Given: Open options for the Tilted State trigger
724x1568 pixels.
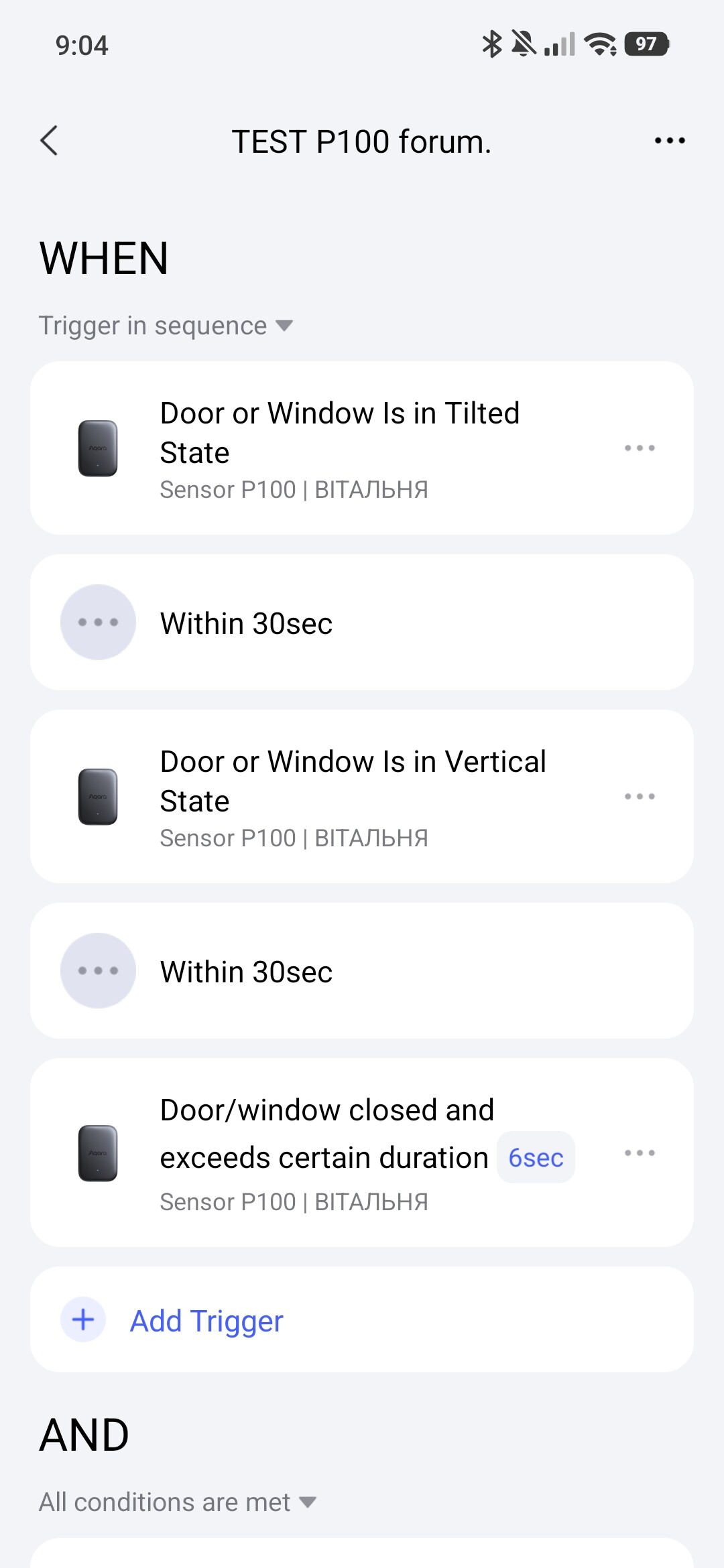Looking at the screenshot, I should pyautogui.click(x=640, y=448).
